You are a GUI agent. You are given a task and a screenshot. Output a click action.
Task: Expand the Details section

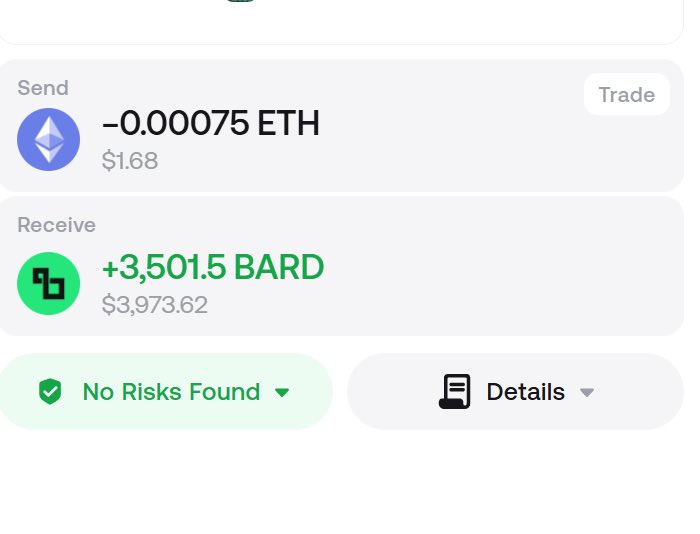tap(516, 392)
